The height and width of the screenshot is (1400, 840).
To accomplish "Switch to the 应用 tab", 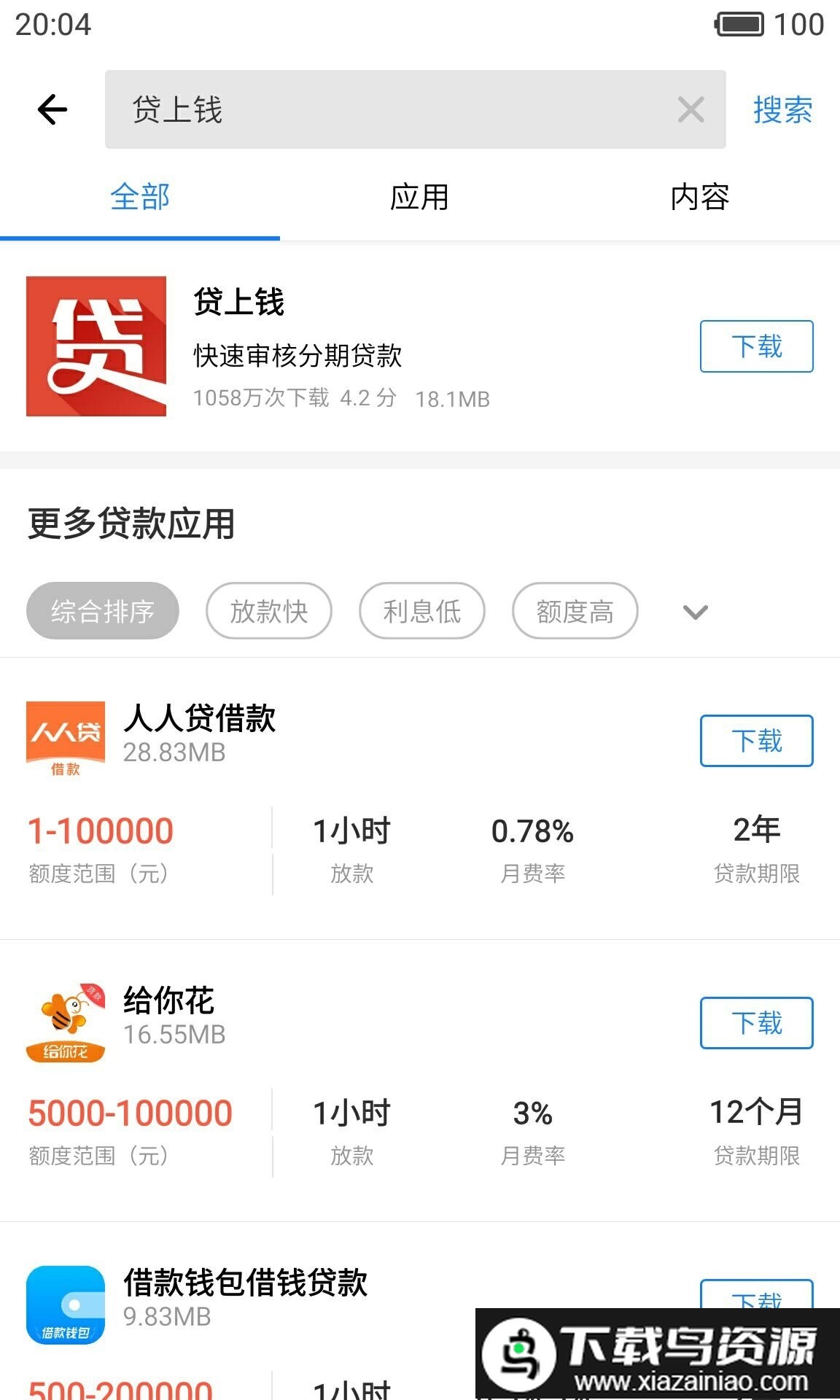I will click(x=420, y=197).
